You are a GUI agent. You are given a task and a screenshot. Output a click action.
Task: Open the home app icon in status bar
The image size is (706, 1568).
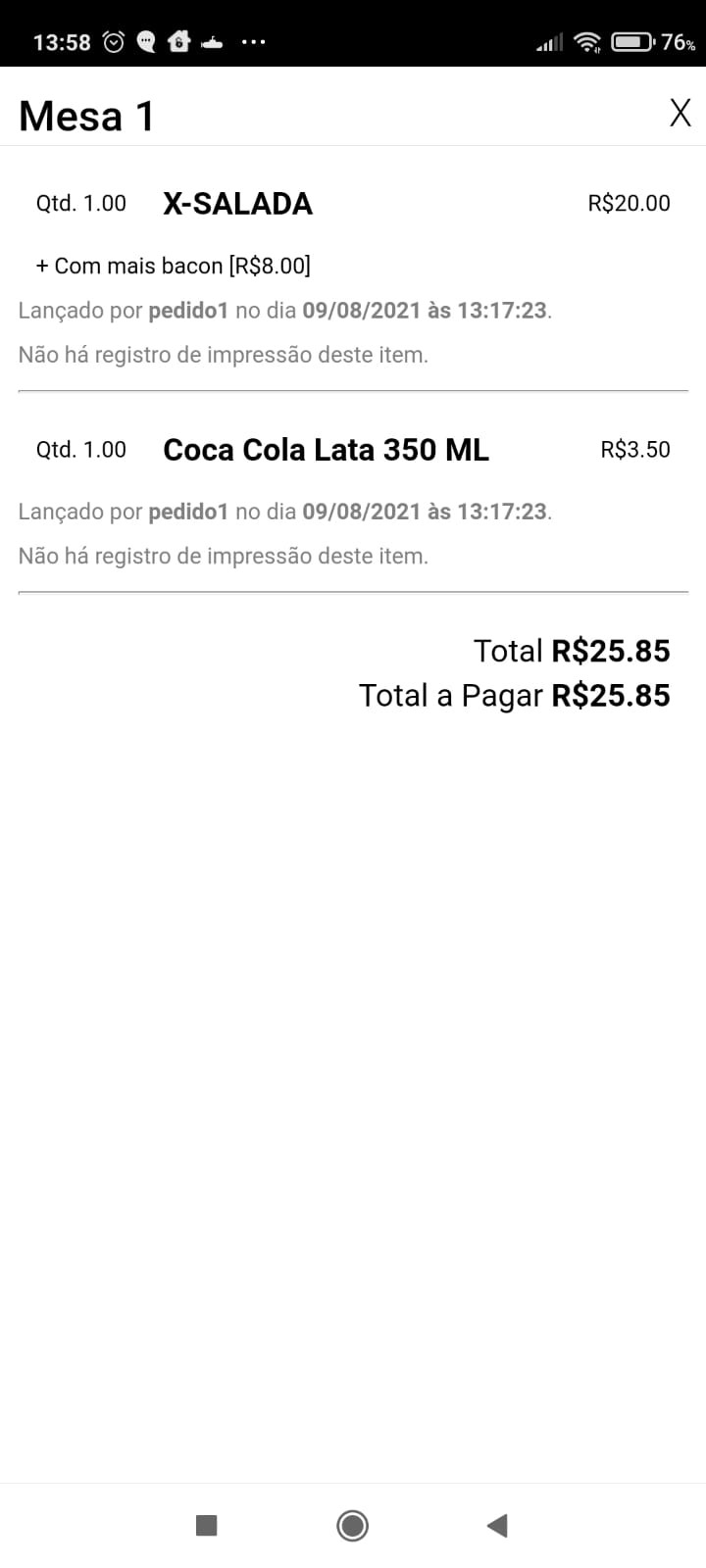[179, 41]
